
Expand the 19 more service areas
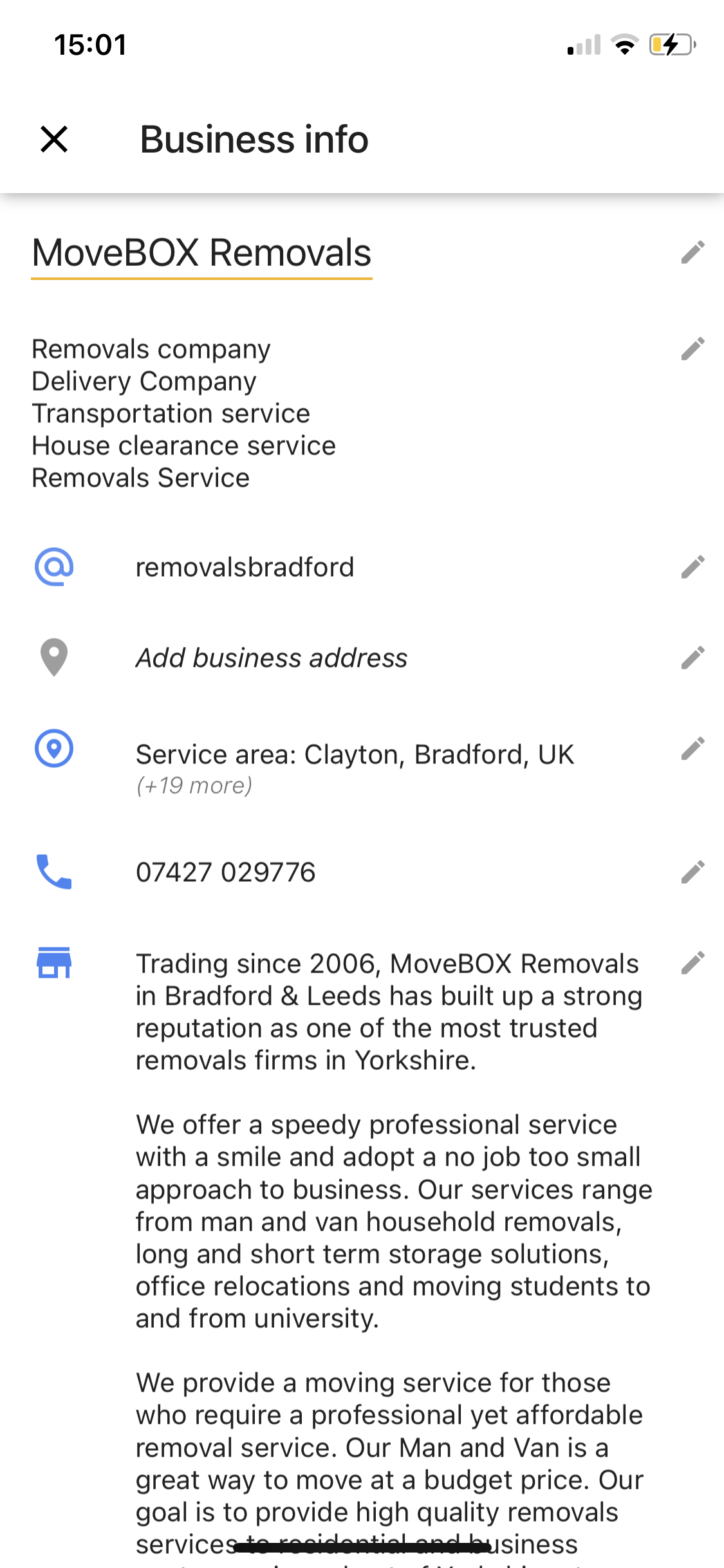coord(193,785)
